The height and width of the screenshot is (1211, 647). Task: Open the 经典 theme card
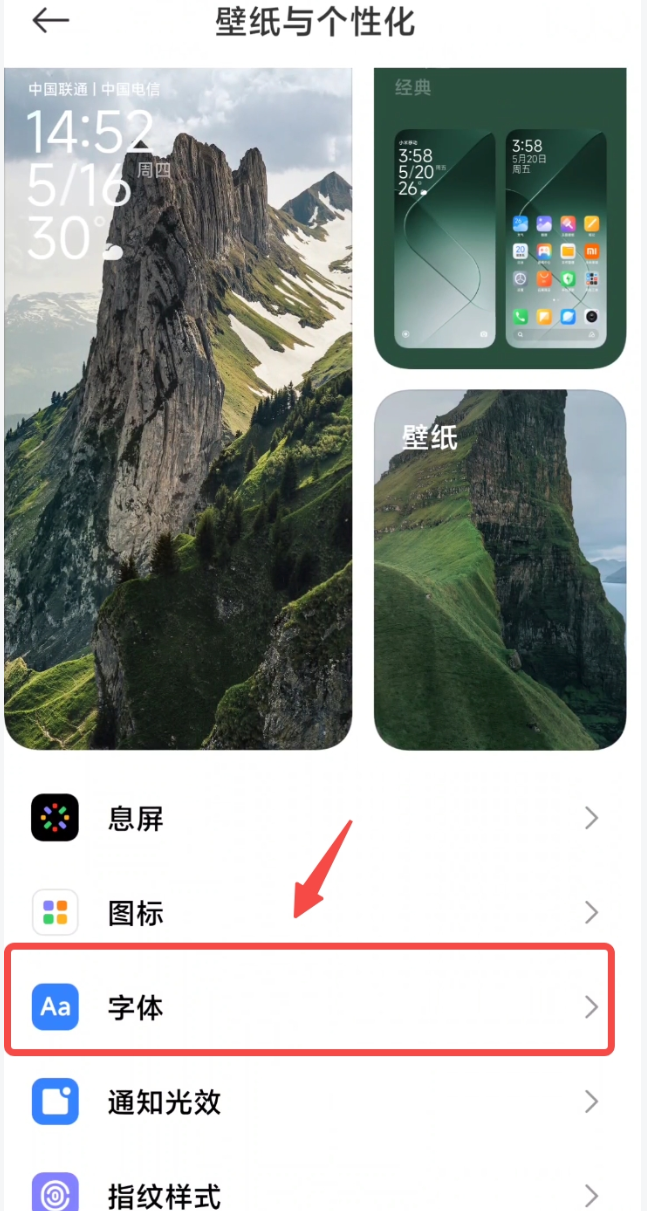[499, 220]
